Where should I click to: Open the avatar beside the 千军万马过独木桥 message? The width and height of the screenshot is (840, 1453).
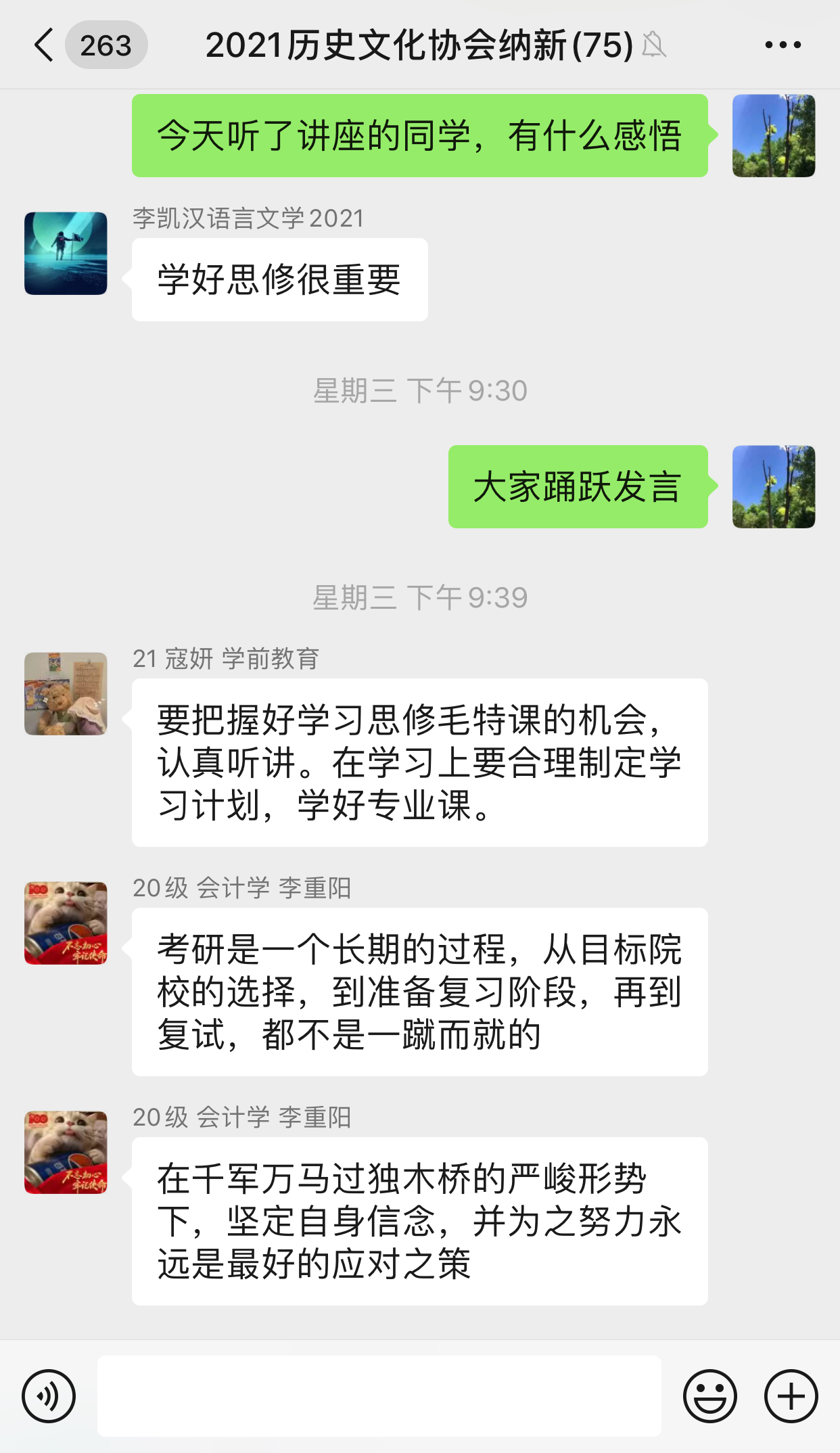(66, 1153)
